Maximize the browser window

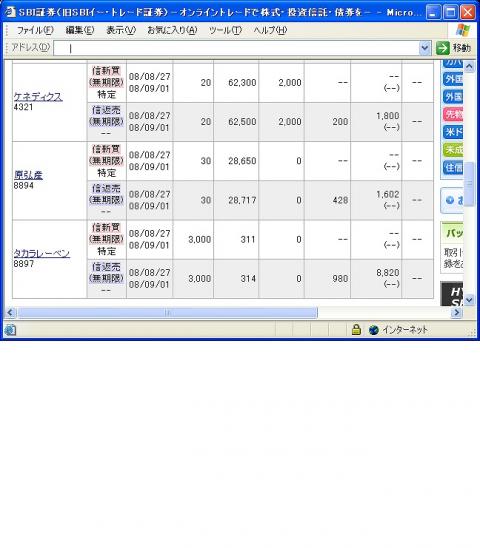pyautogui.click(x=451, y=13)
